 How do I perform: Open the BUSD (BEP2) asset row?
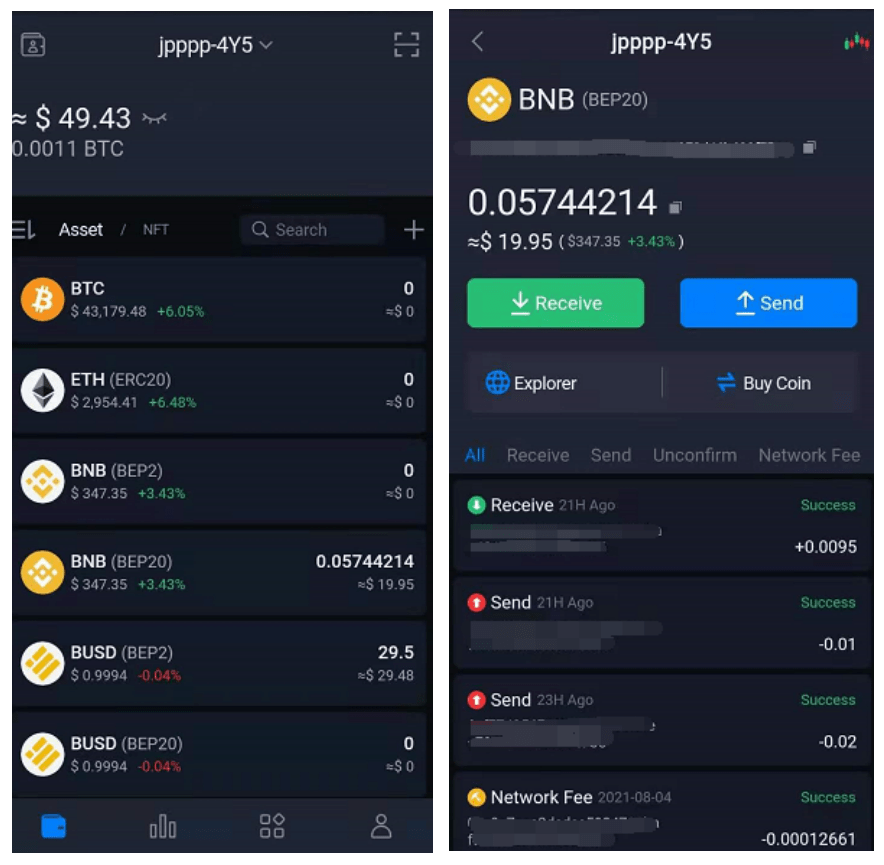point(222,663)
